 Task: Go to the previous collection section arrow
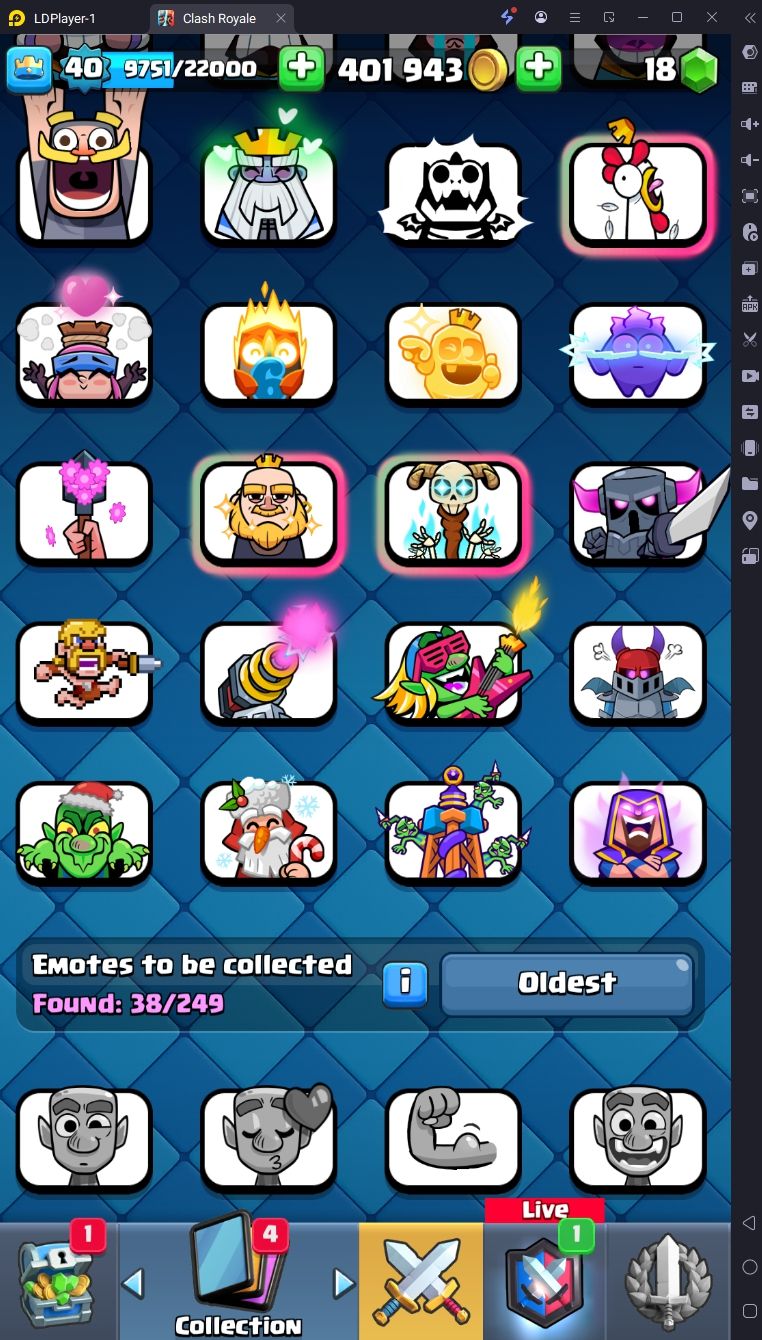pos(133,1283)
